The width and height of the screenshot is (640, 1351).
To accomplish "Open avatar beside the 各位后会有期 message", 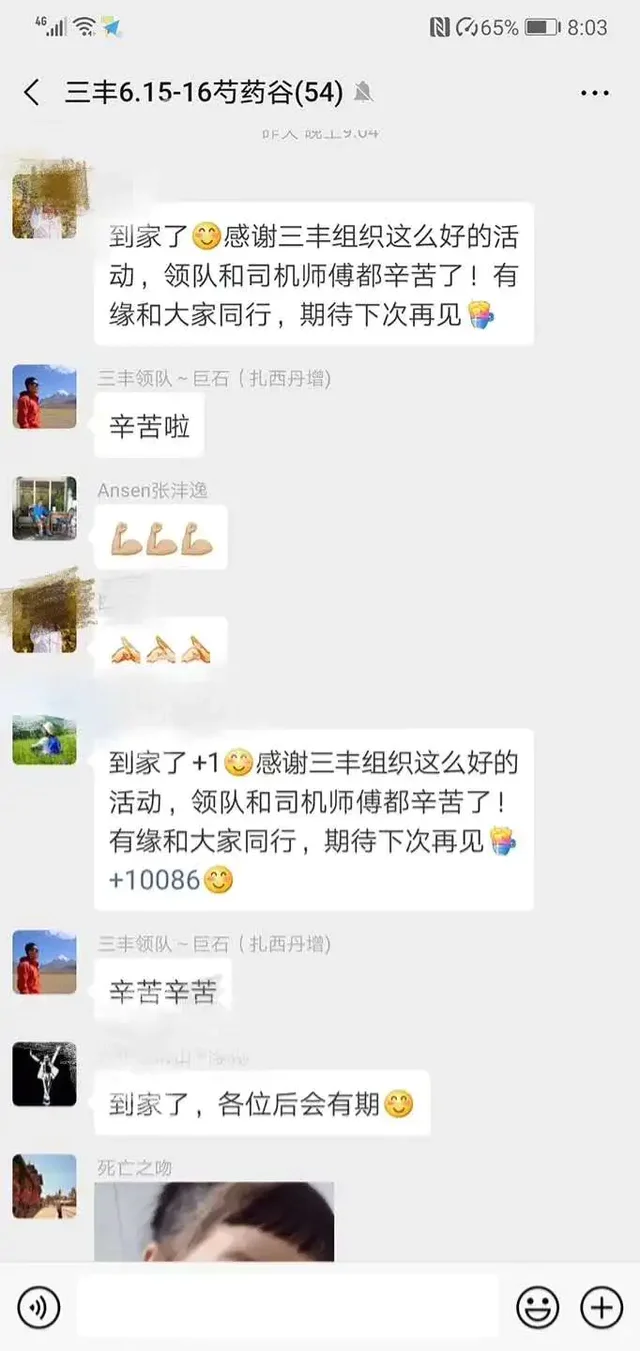I will coord(44,1074).
